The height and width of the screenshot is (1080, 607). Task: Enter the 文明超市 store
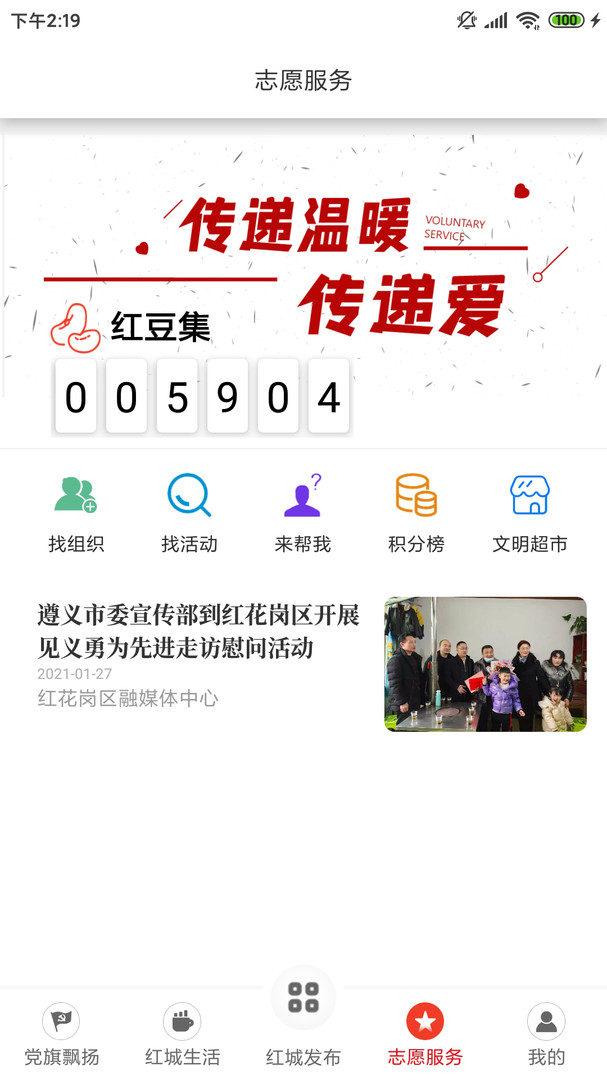pos(529,514)
